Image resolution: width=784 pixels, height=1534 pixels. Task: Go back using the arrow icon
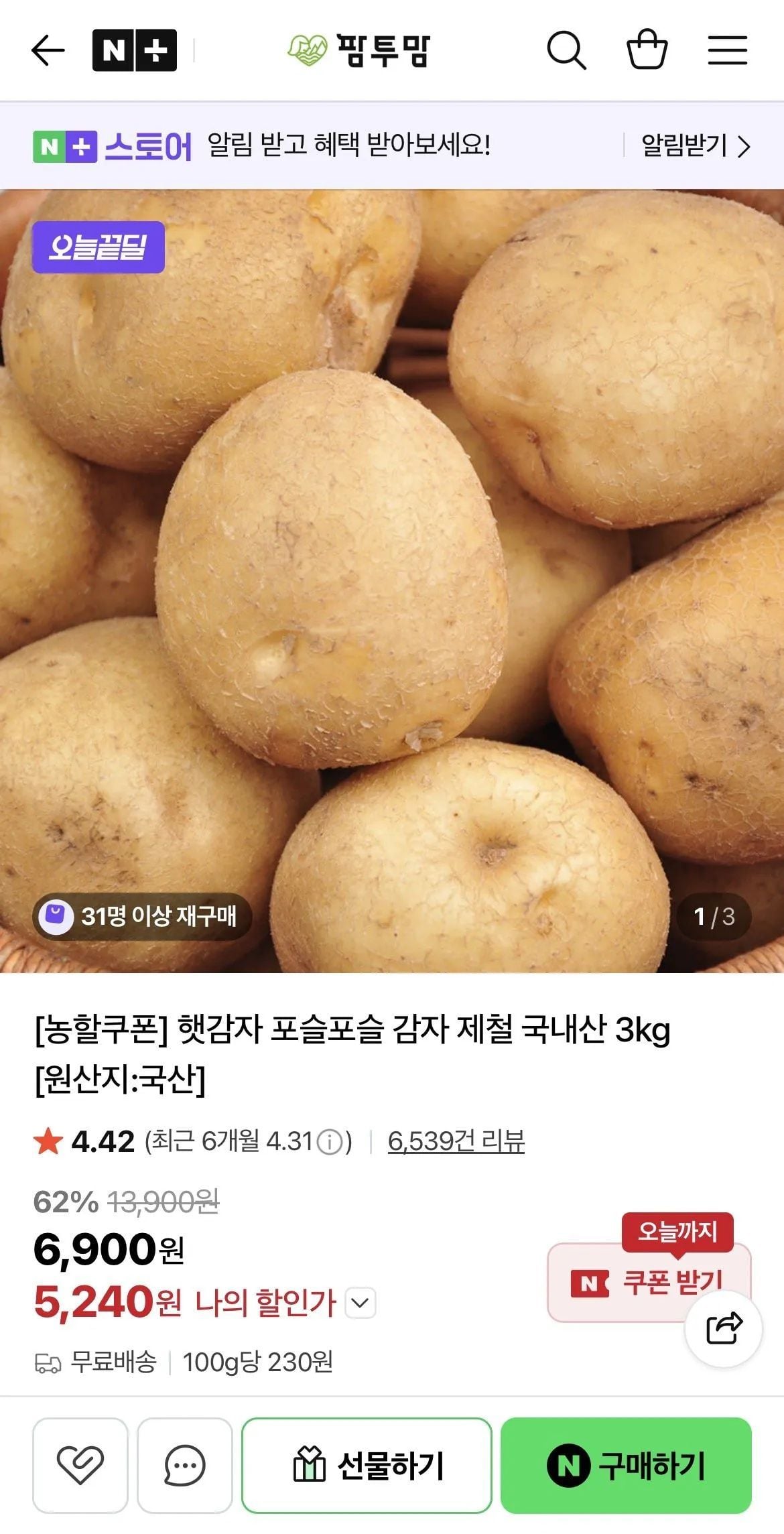48,50
